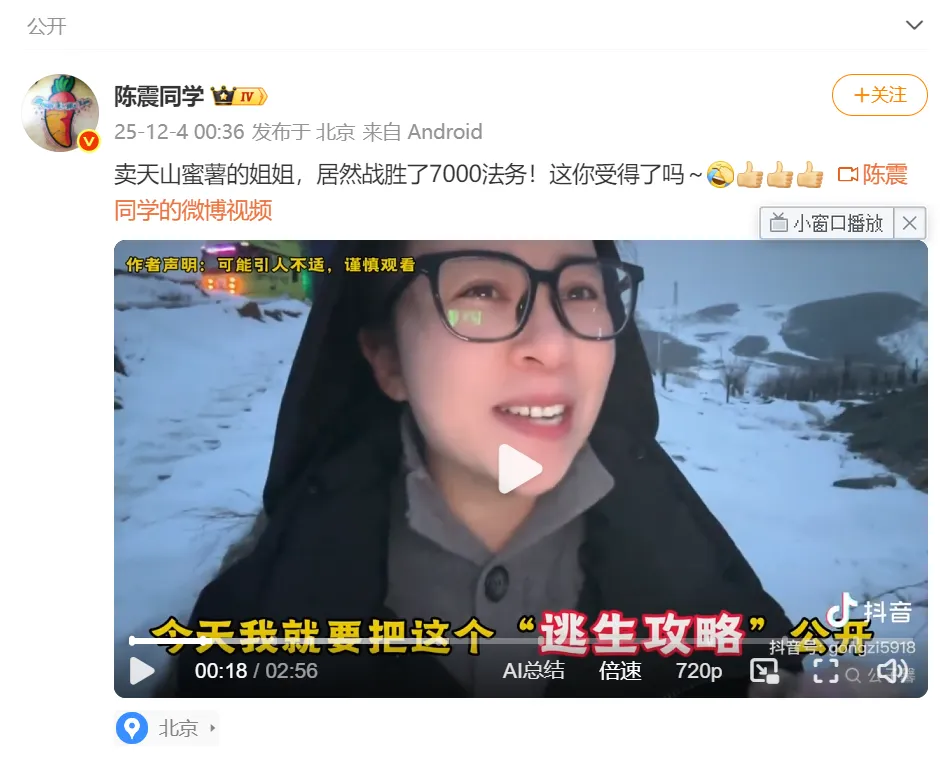Follow 陈震同学 with the 关注 button
This screenshot has width=952, height=768.
(880, 96)
